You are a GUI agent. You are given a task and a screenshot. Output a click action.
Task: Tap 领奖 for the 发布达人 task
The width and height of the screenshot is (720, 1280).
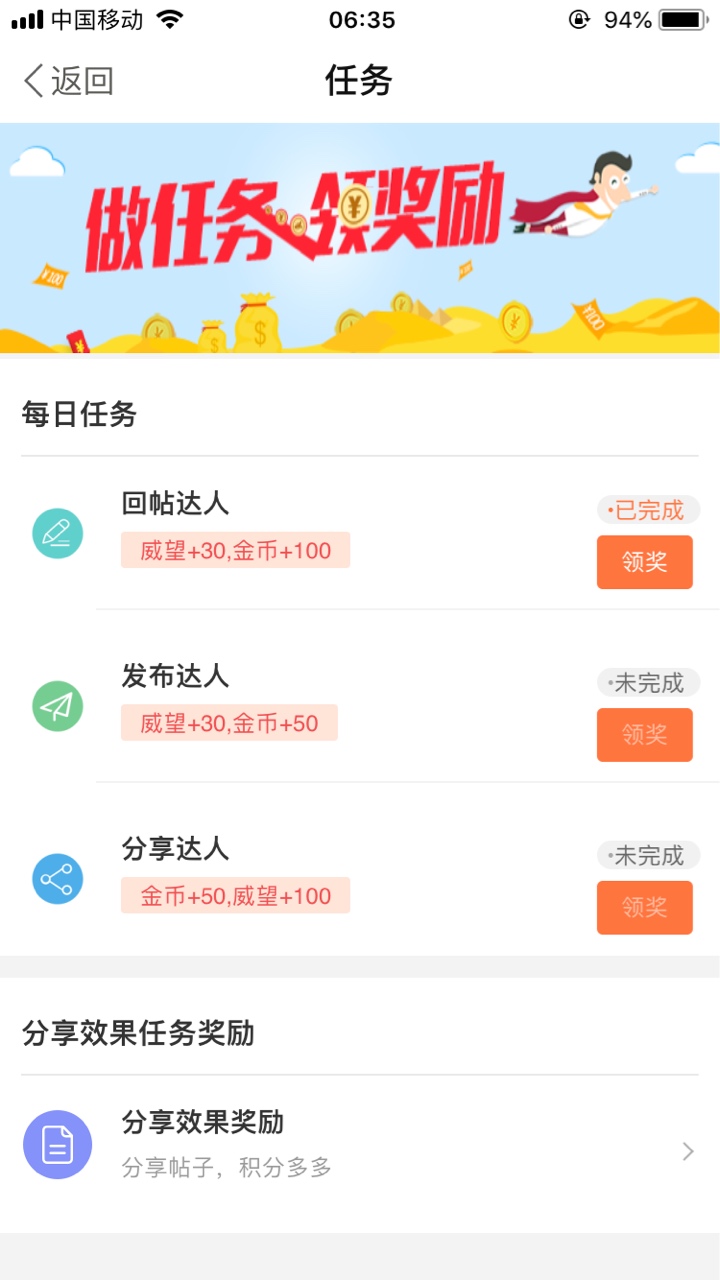(645, 735)
